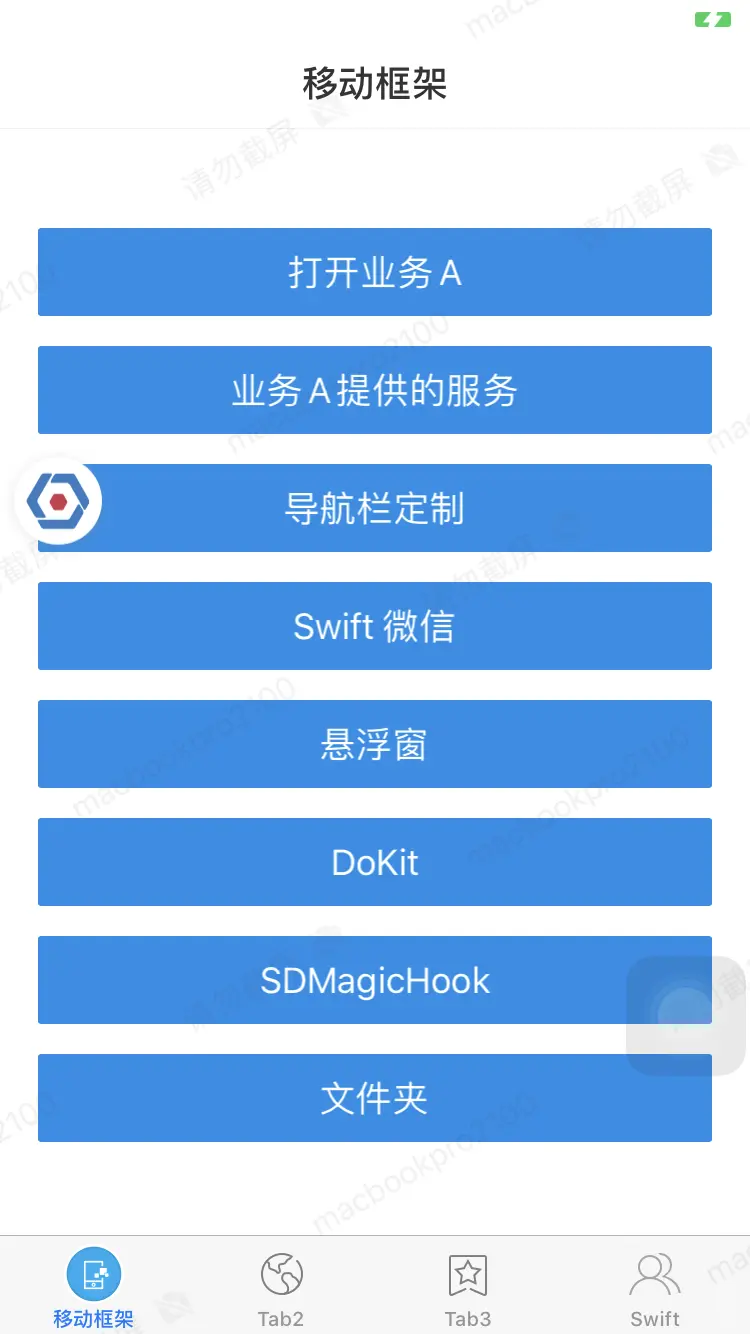Open SDMagicHook demo
The width and height of the screenshot is (750, 1334).
coord(374,980)
